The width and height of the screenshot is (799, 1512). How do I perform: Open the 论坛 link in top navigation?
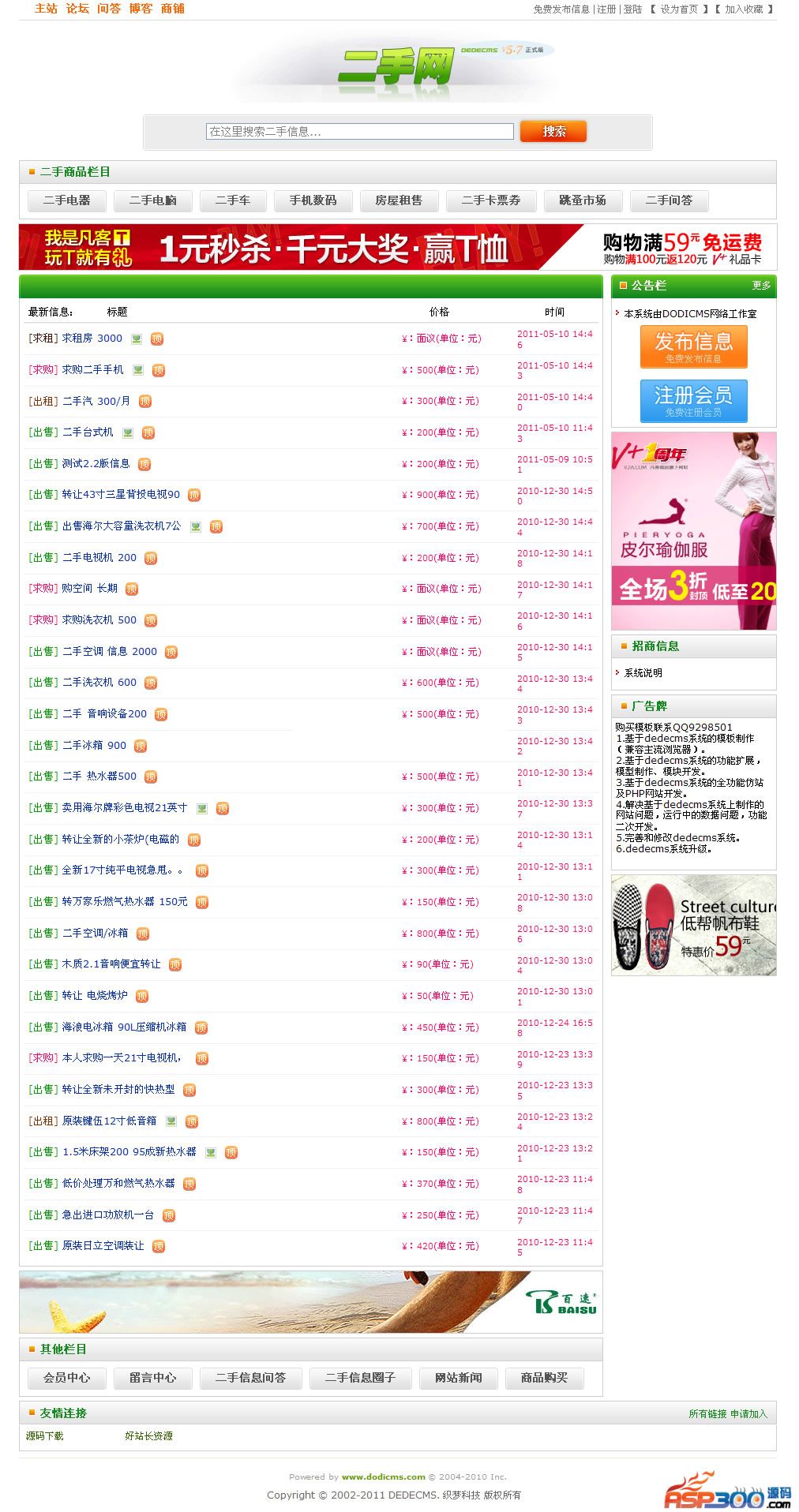[77, 9]
